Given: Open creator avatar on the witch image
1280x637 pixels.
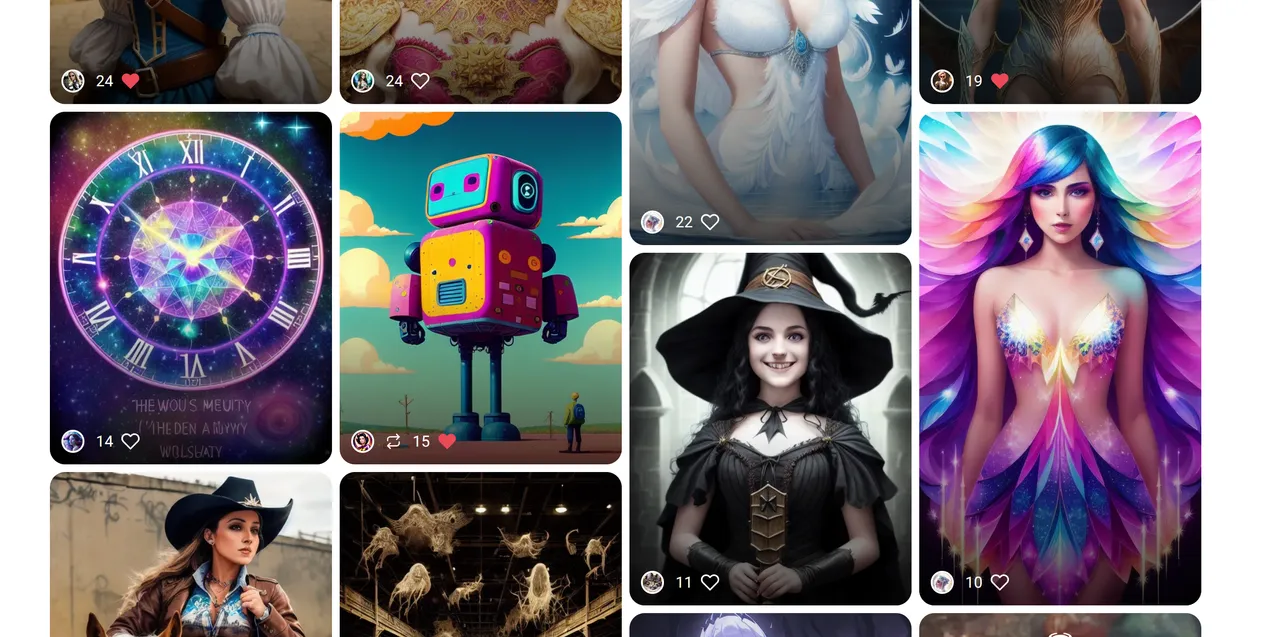Looking at the screenshot, I should (652, 582).
